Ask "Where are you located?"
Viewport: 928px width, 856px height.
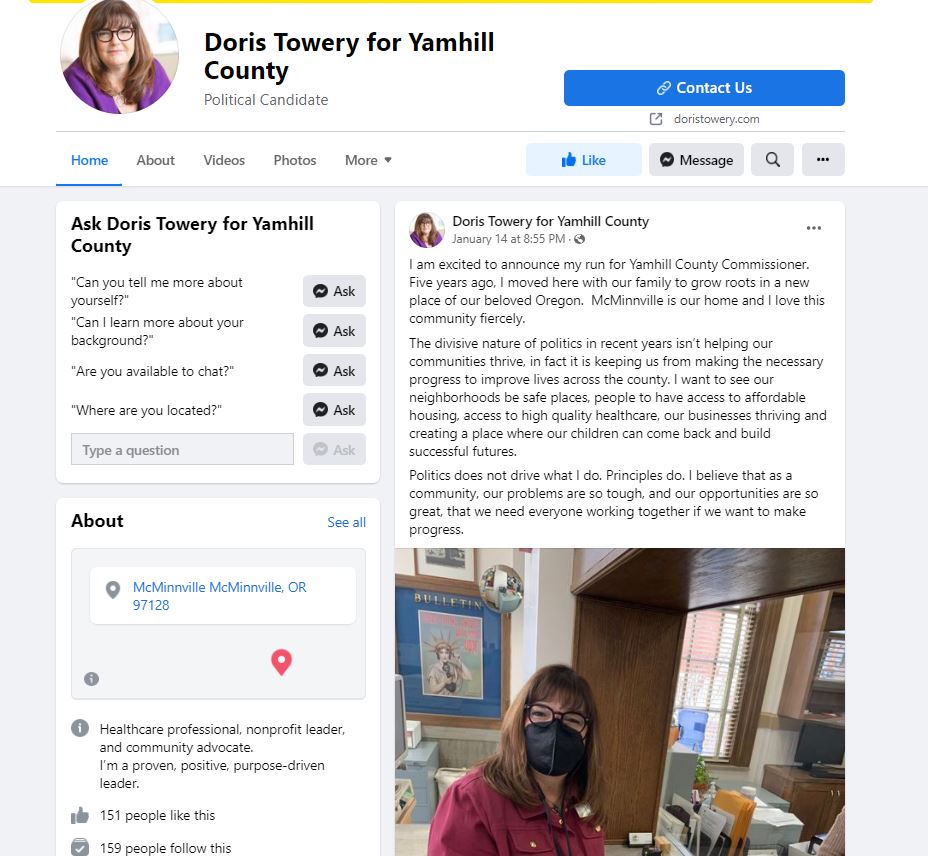click(x=334, y=410)
